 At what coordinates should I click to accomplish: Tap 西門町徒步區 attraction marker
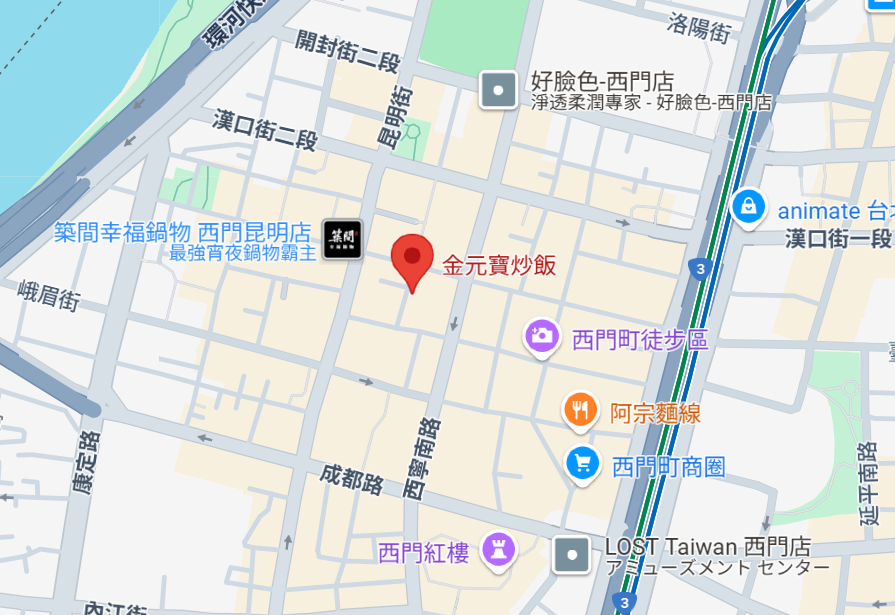[542, 337]
